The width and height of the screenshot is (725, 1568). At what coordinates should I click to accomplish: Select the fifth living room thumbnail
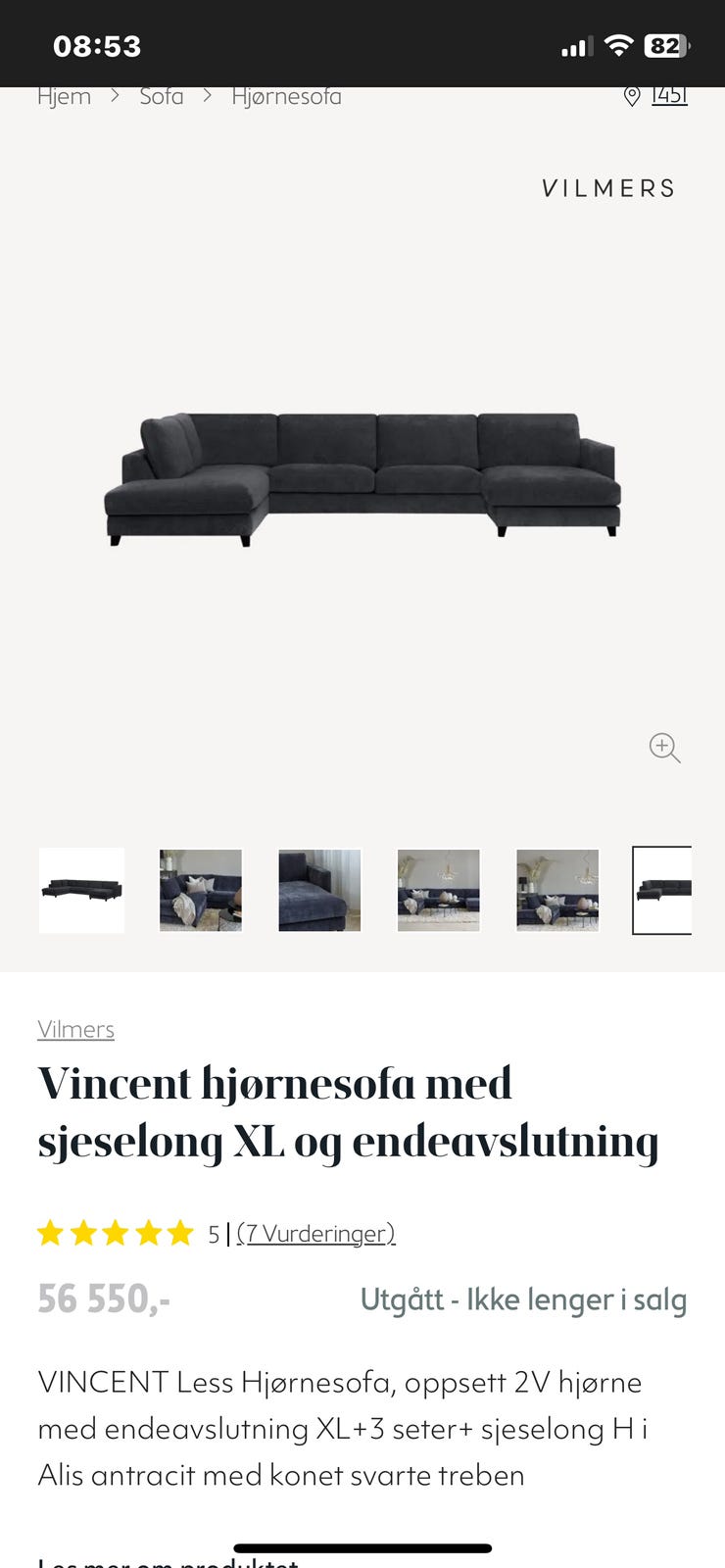[x=557, y=891]
